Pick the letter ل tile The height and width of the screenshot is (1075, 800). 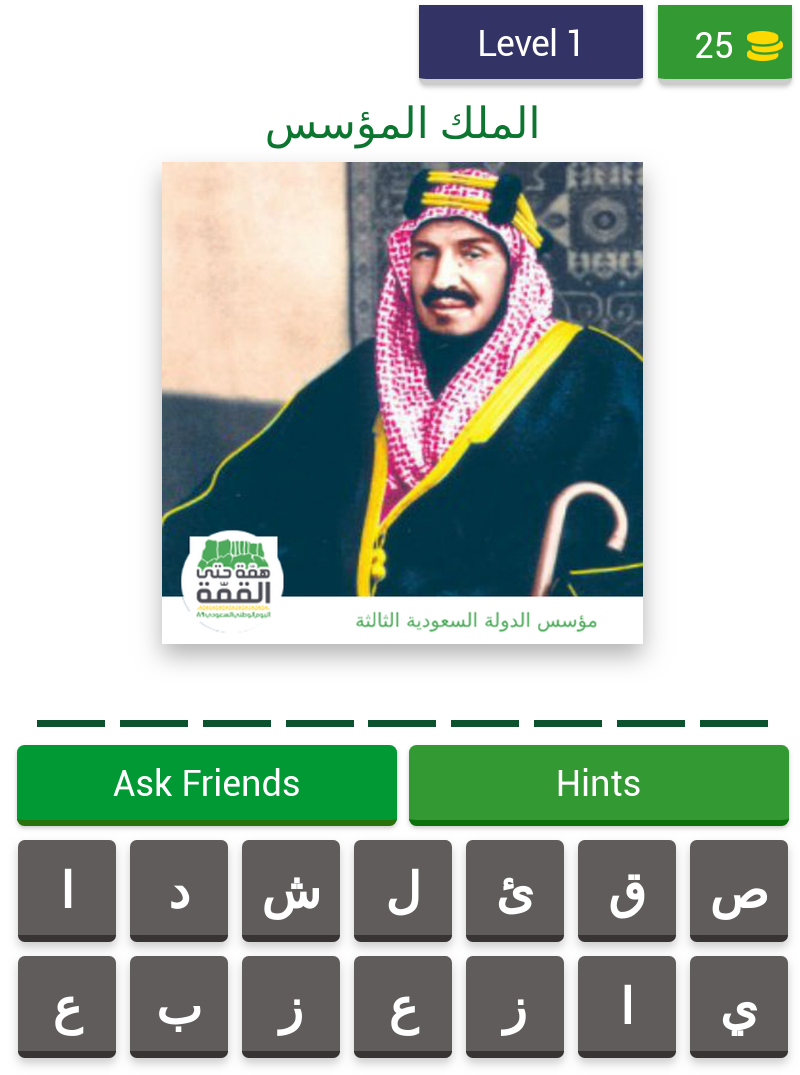coord(403,889)
